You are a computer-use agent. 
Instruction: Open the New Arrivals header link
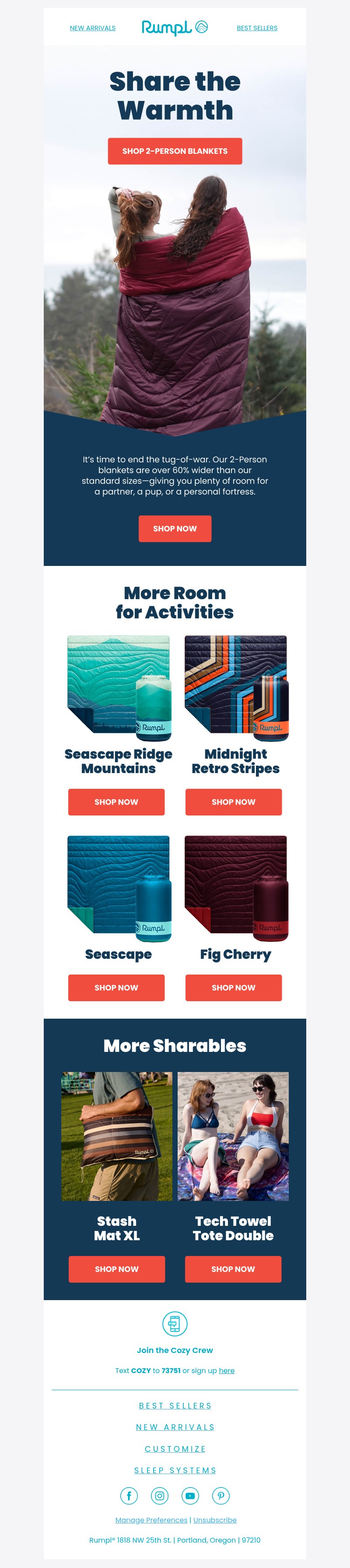click(x=92, y=28)
